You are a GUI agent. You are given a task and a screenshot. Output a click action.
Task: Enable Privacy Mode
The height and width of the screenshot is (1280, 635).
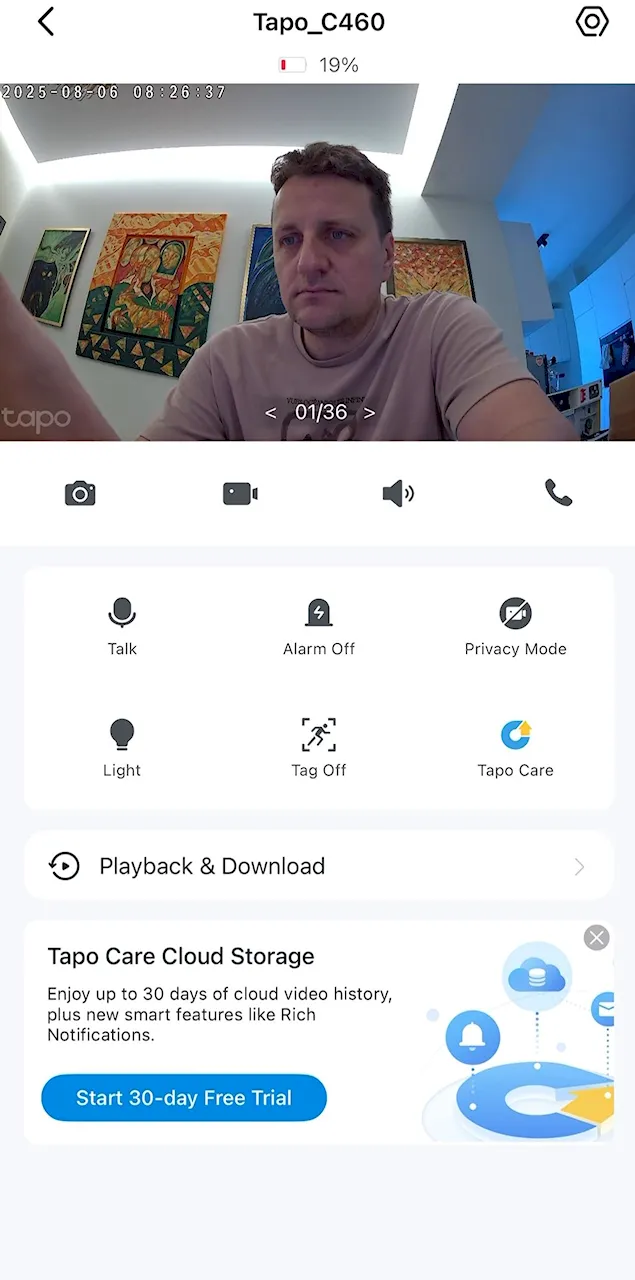[x=515, y=627]
